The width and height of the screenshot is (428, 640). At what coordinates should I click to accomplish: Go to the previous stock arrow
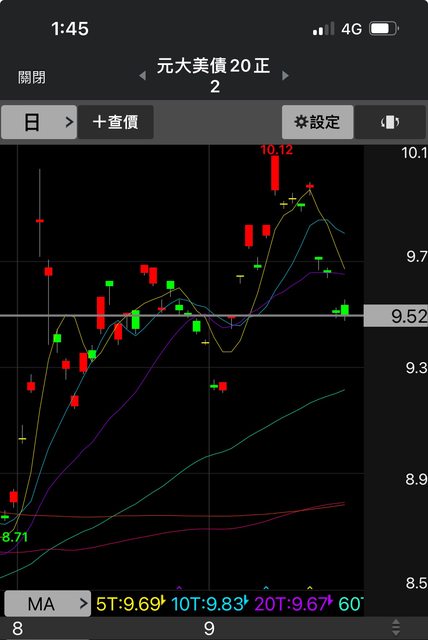tap(142, 76)
